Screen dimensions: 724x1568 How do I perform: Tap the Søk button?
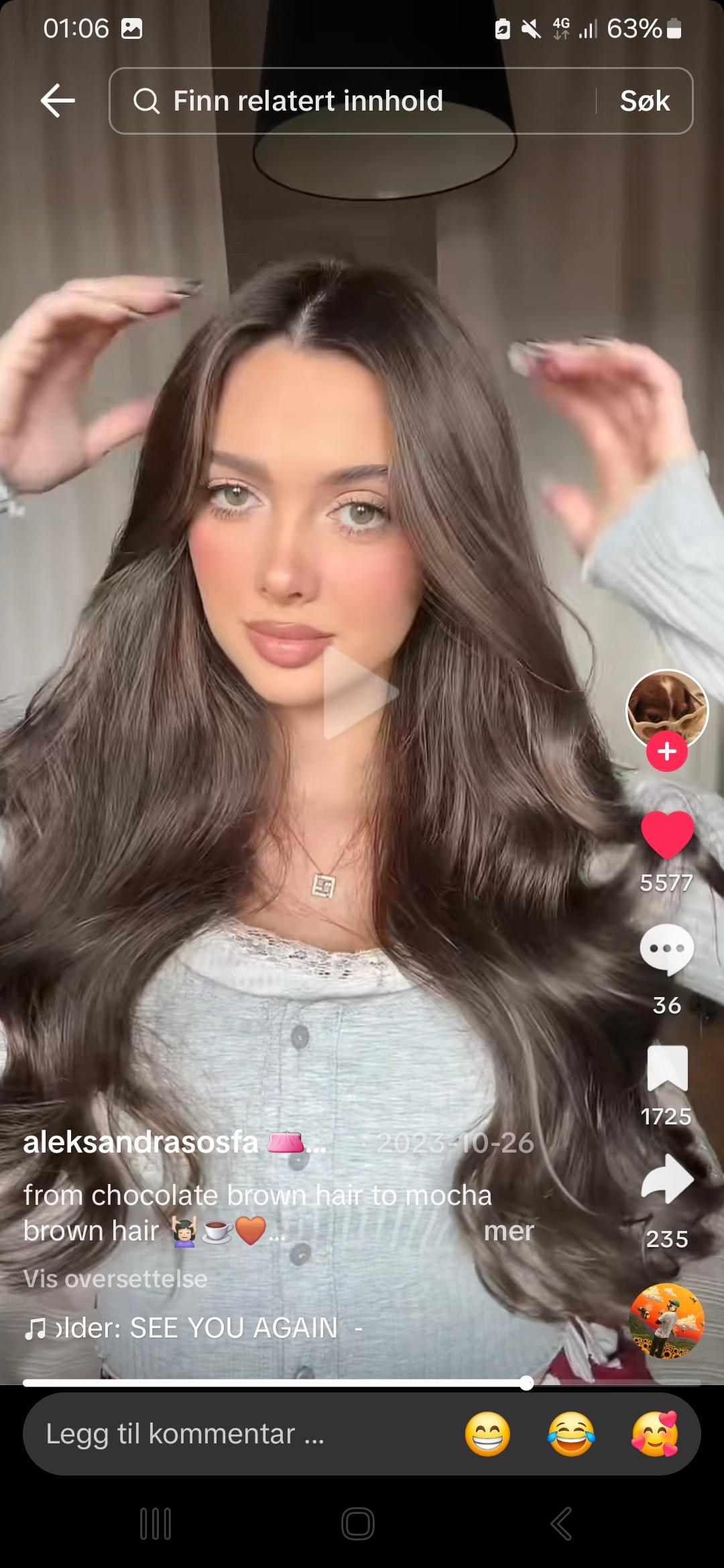pos(645,101)
